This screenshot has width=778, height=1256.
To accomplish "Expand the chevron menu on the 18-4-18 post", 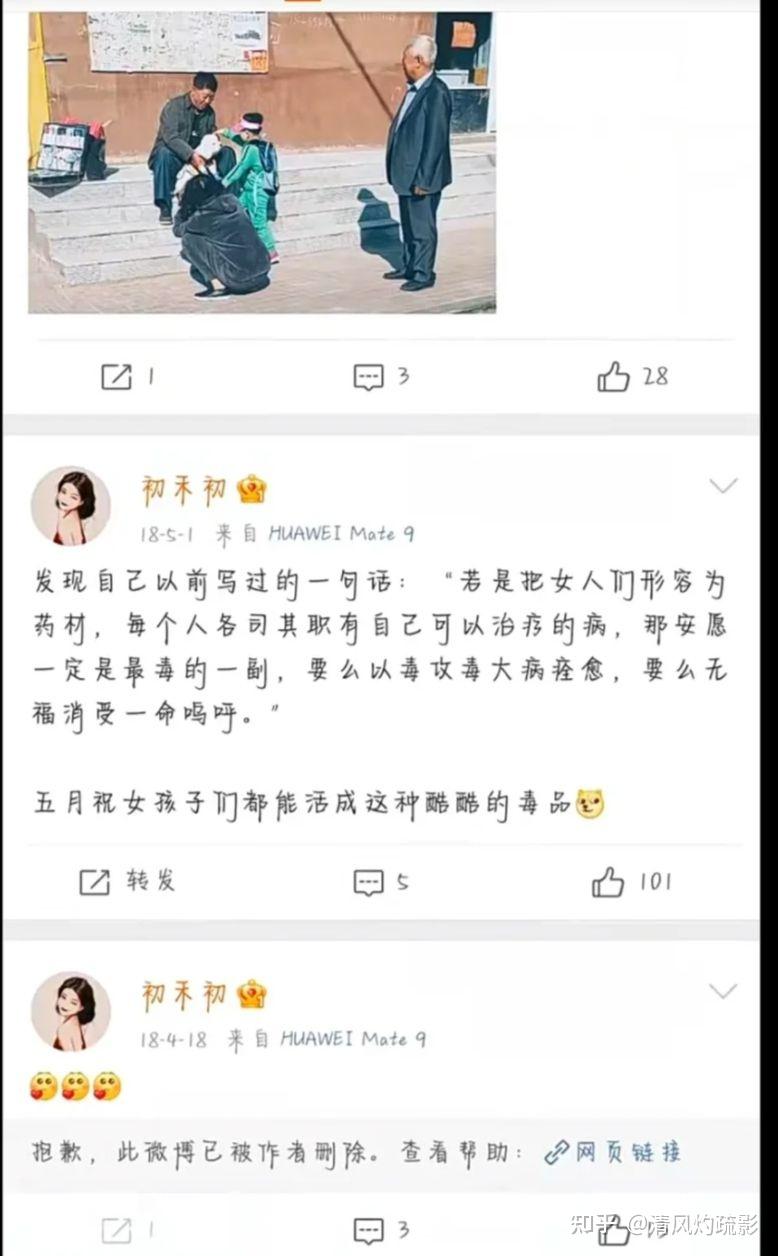I will pos(723,991).
